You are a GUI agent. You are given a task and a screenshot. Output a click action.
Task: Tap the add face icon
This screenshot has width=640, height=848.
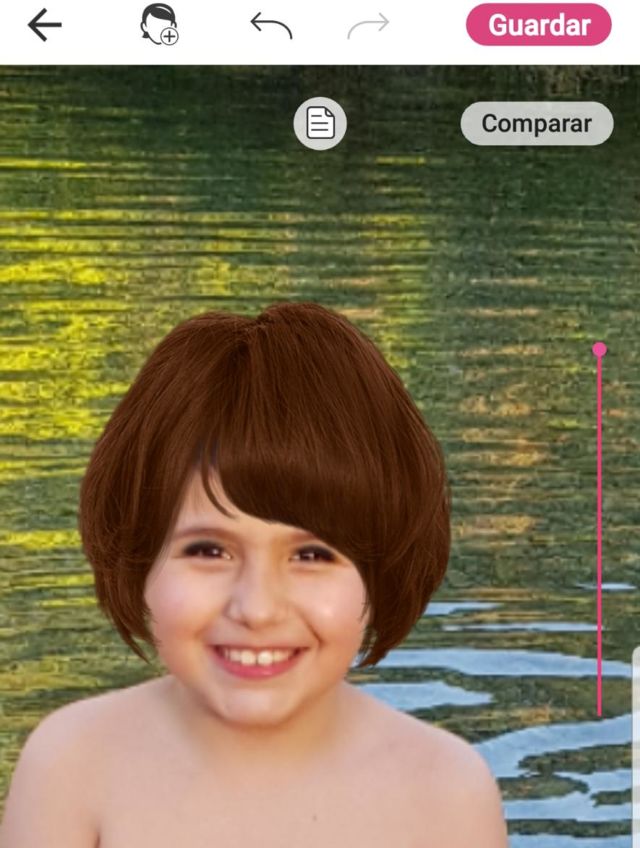pyautogui.click(x=159, y=25)
